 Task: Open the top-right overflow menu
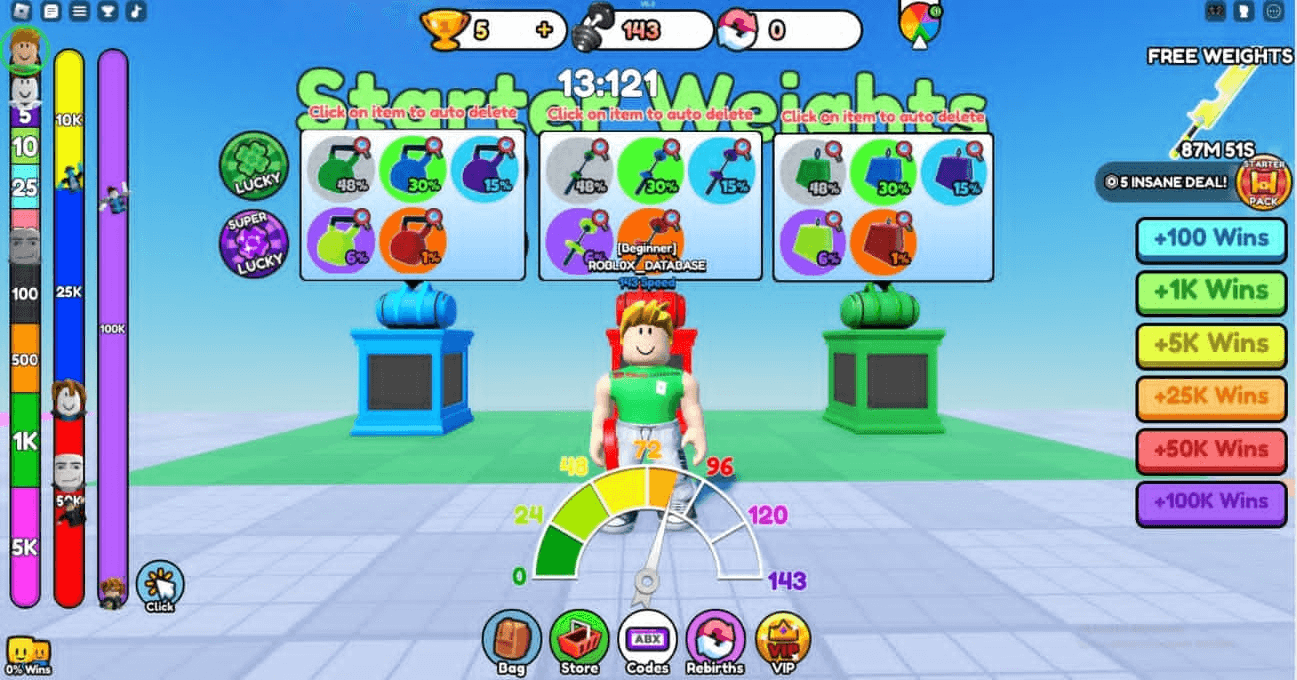(x=1271, y=11)
